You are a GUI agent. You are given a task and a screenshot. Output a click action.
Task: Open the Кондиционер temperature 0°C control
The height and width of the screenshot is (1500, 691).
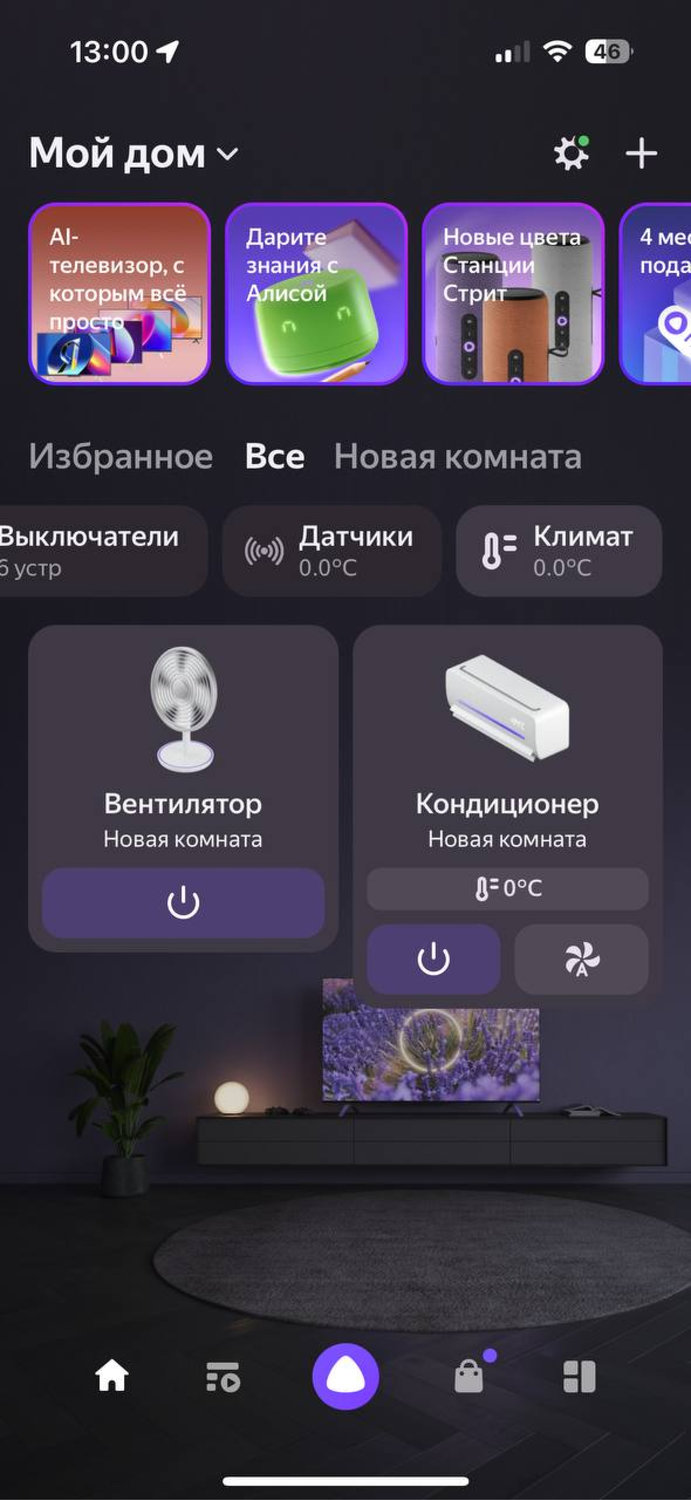click(507, 888)
